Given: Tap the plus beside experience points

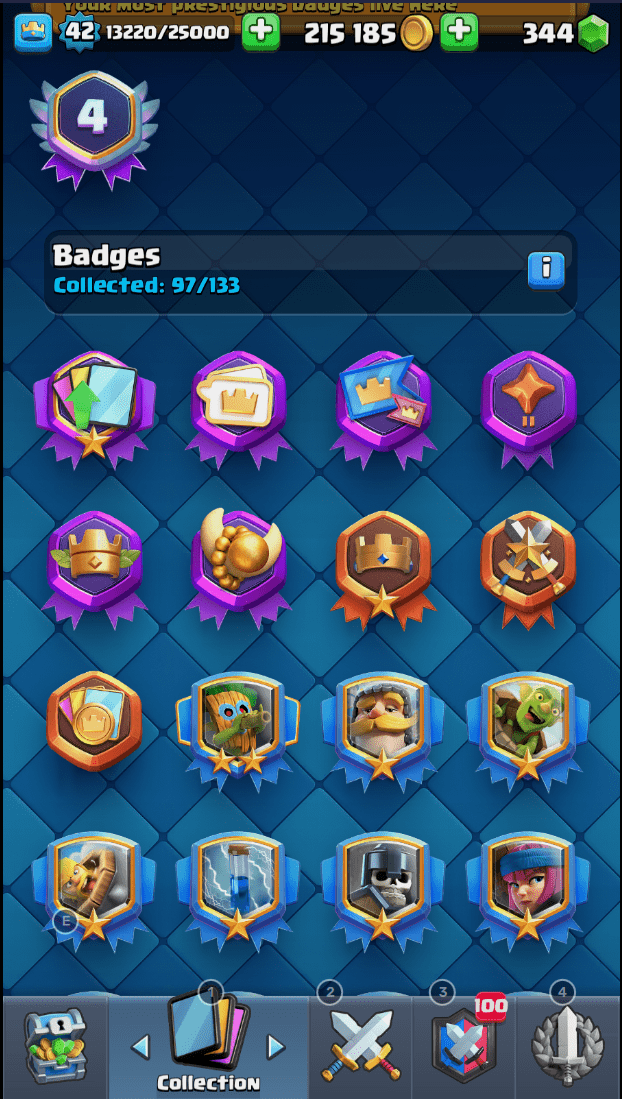Looking at the screenshot, I should [x=262, y=32].
